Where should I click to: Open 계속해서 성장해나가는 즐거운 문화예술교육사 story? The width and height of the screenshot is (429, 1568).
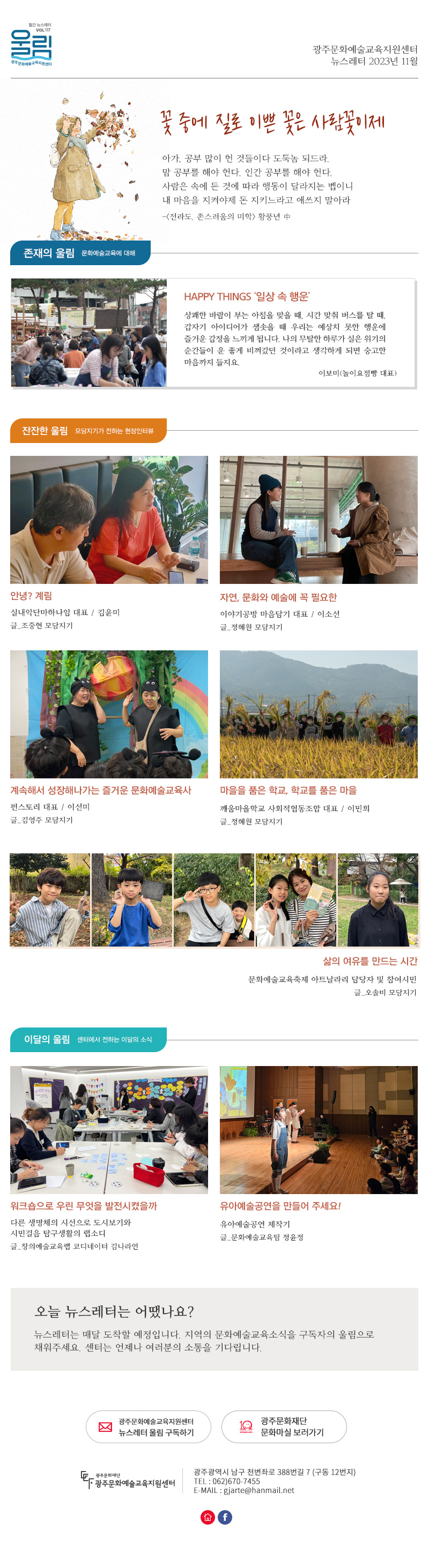[x=101, y=790]
